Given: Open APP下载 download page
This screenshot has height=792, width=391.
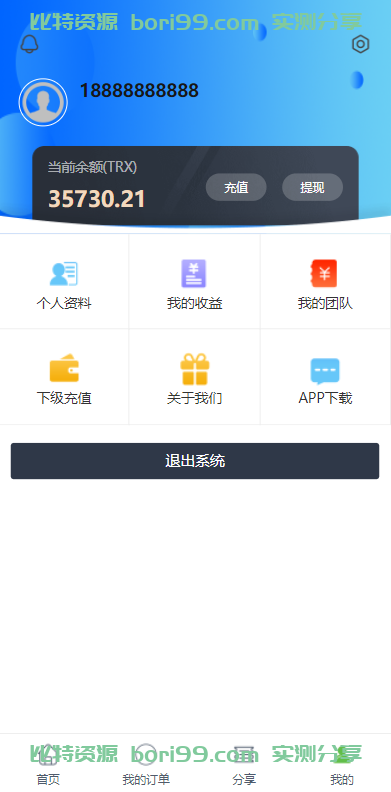Looking at the screenshot, I should (x=325, y=377).
